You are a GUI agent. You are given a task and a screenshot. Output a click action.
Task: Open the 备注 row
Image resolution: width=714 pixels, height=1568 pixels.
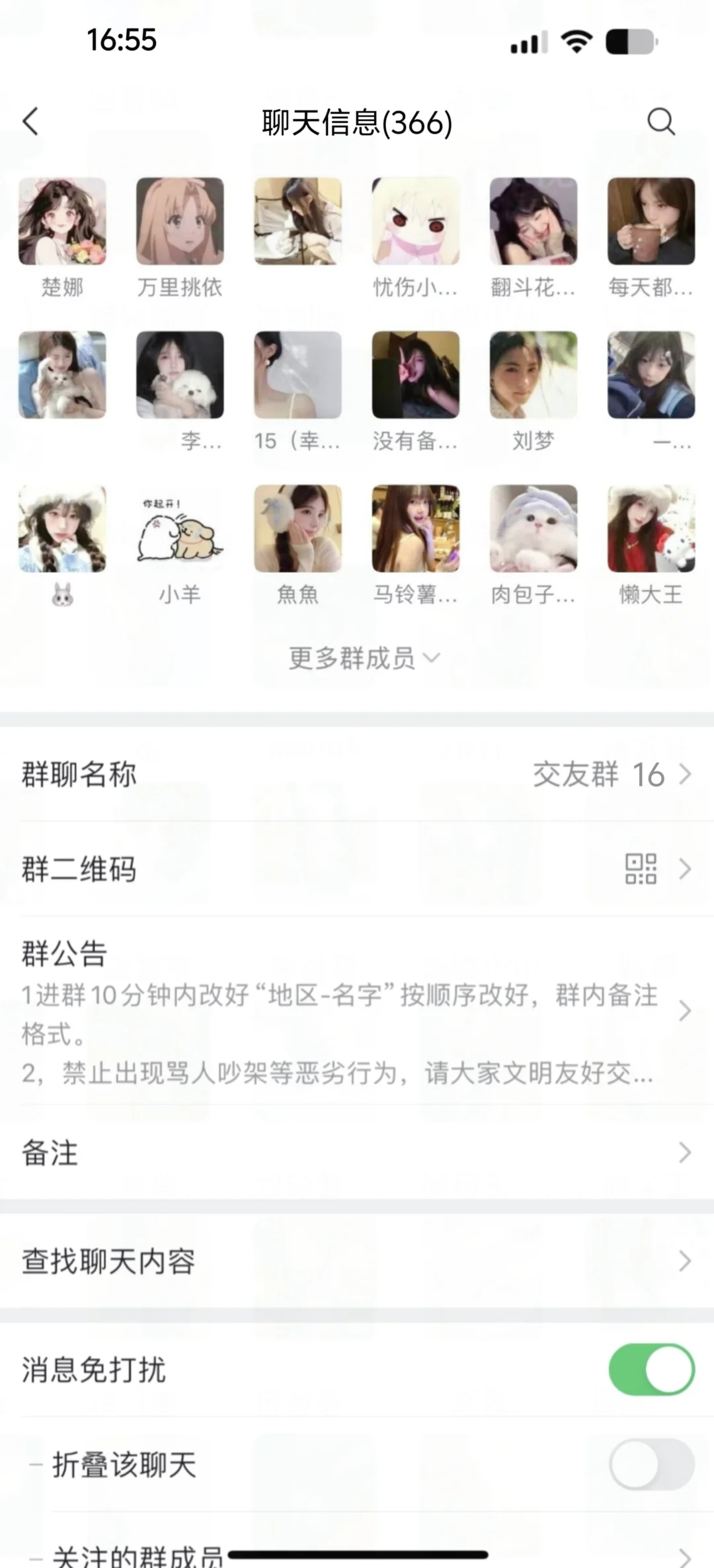(357, 1153)
